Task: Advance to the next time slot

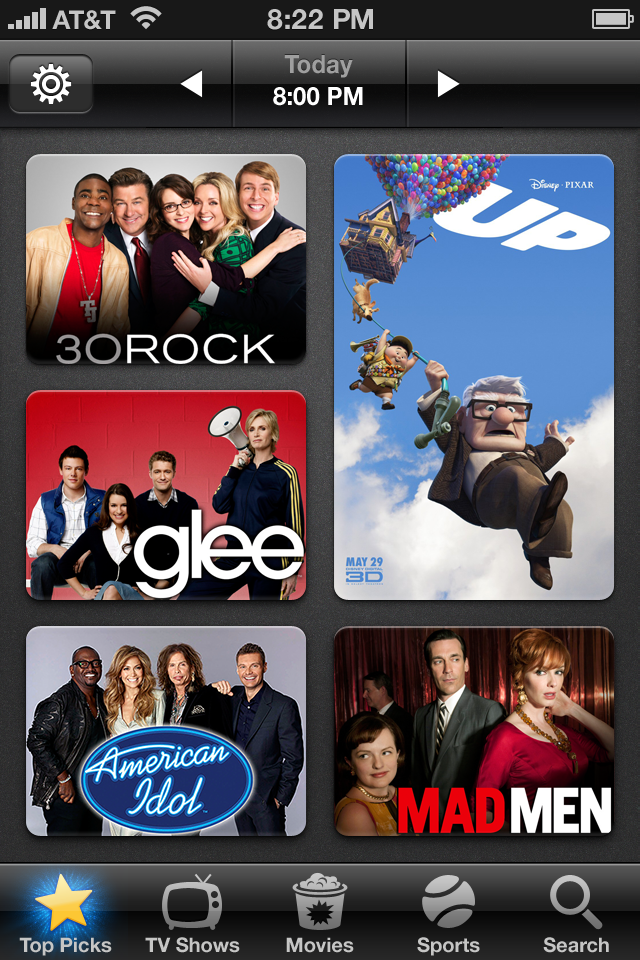Action: click(447, 84)
